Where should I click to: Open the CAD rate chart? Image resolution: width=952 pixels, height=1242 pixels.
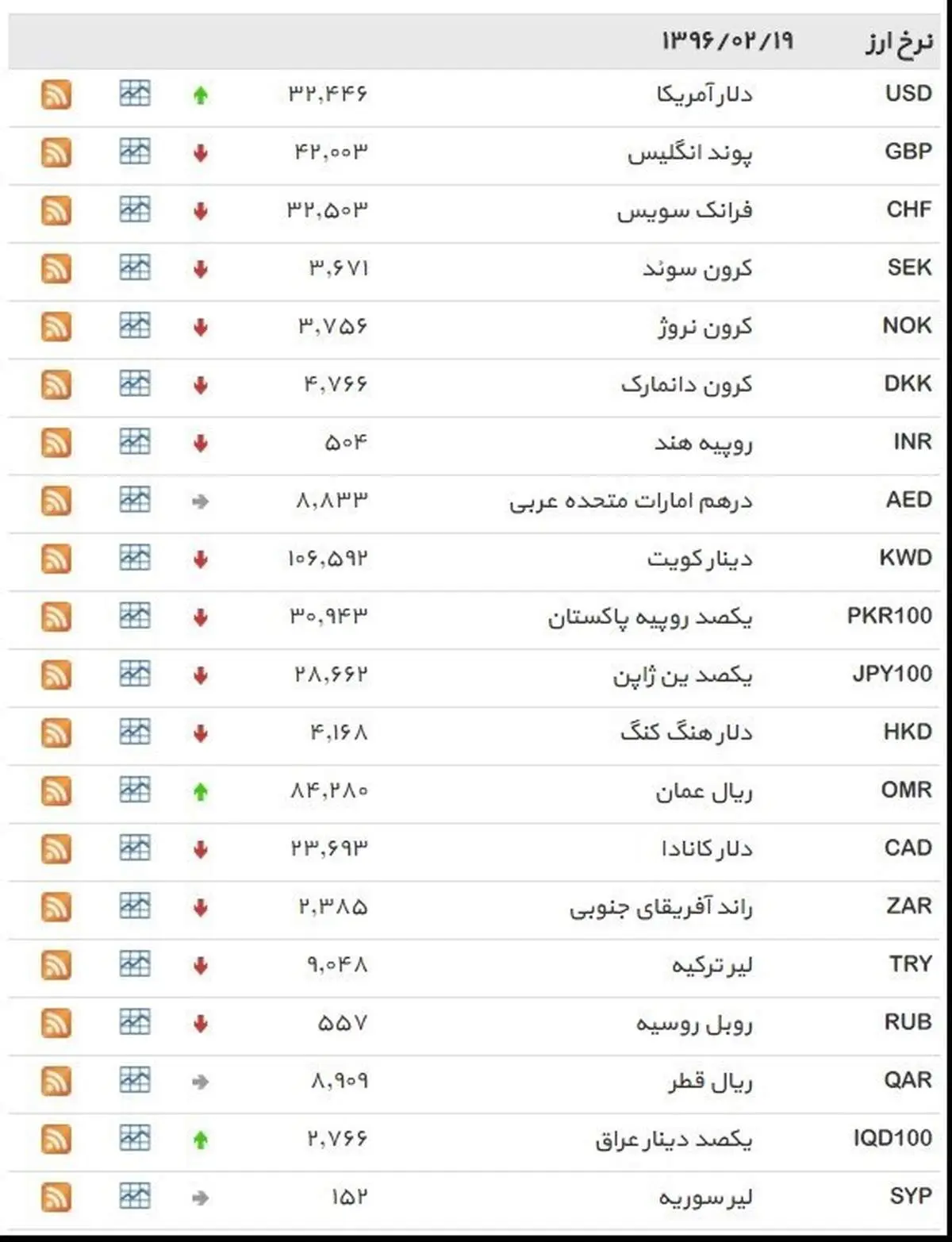tap(135, 848)
